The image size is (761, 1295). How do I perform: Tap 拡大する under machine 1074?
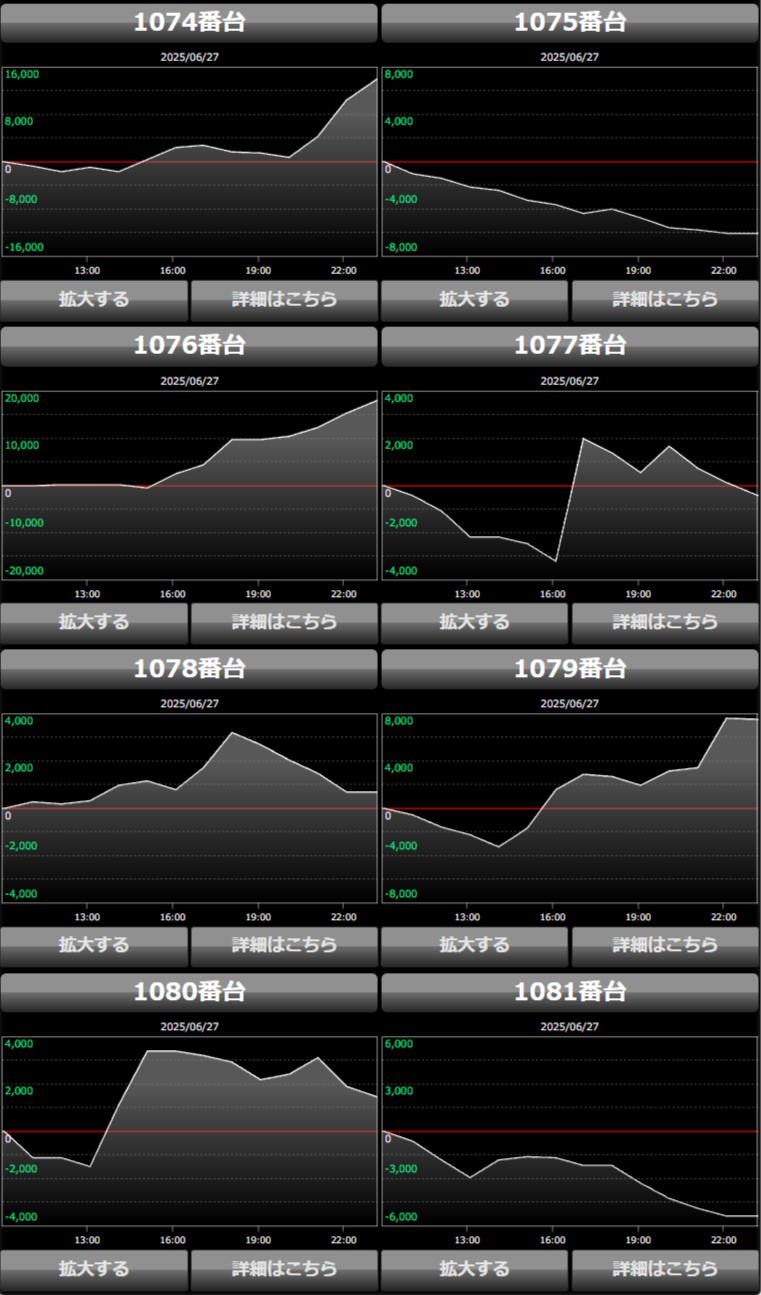click(x=94, y=300)
